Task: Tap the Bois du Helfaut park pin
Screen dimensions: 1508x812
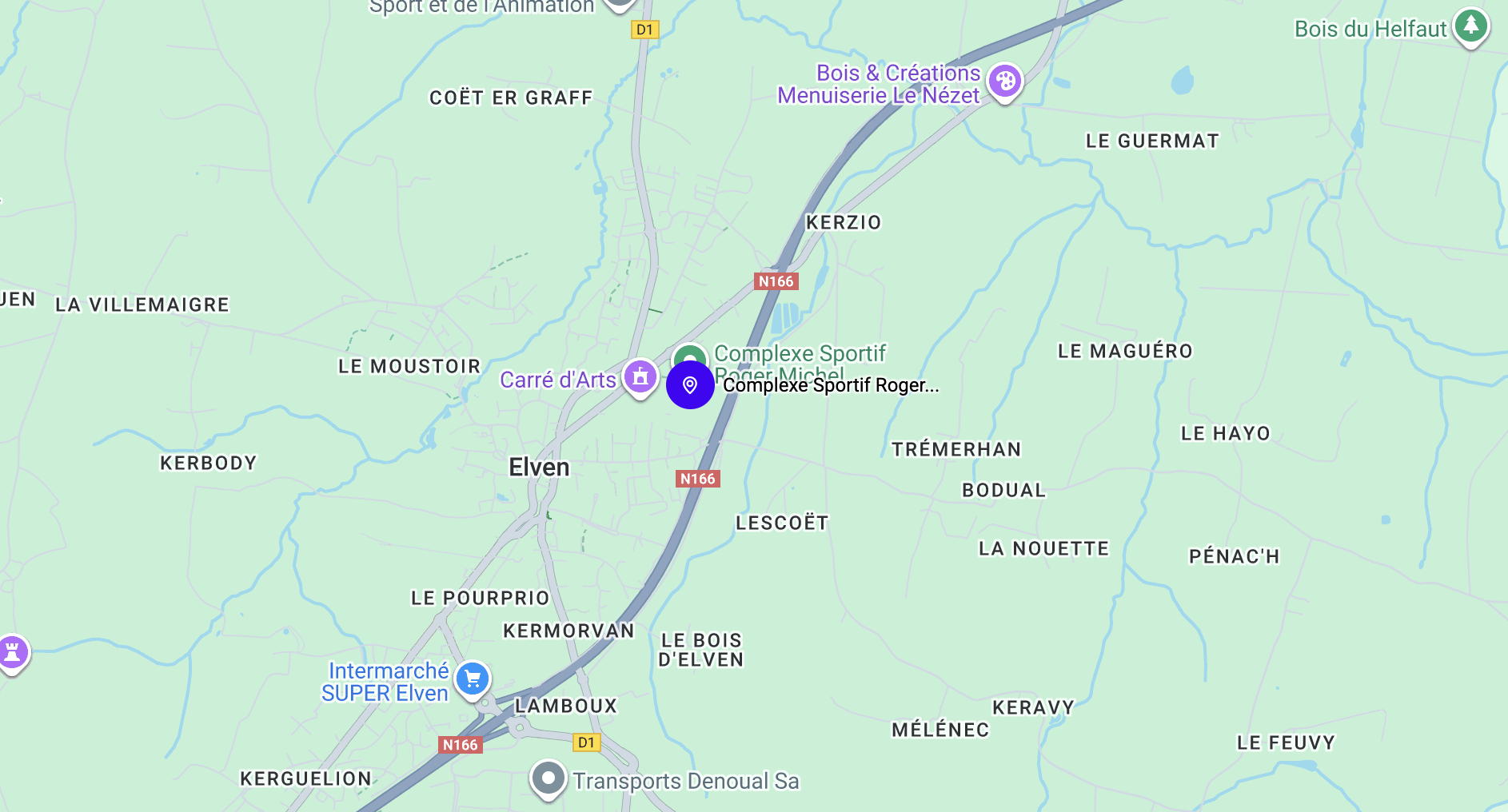Action: [1470, 26]
